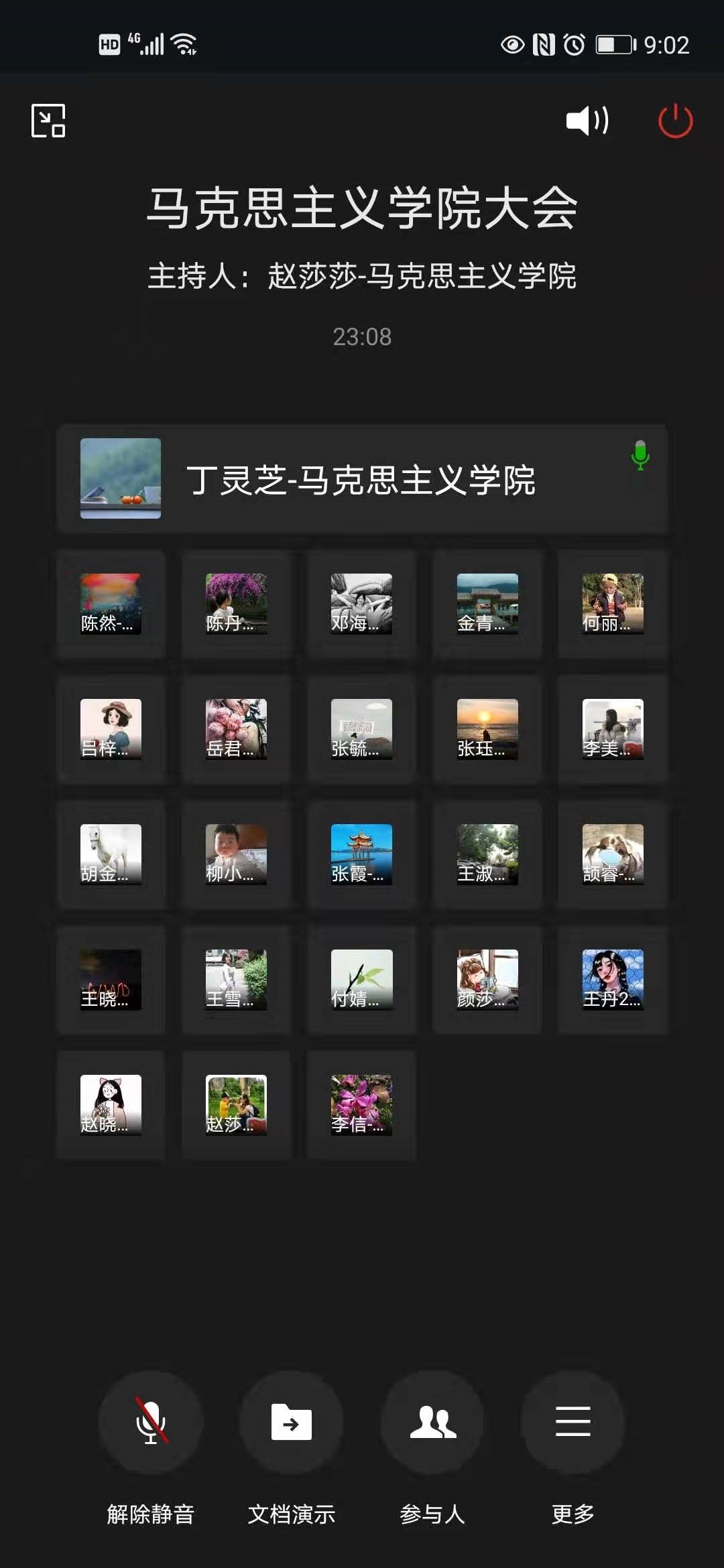
Task: Open participant tile 岳君
Action: click(236, 729)
